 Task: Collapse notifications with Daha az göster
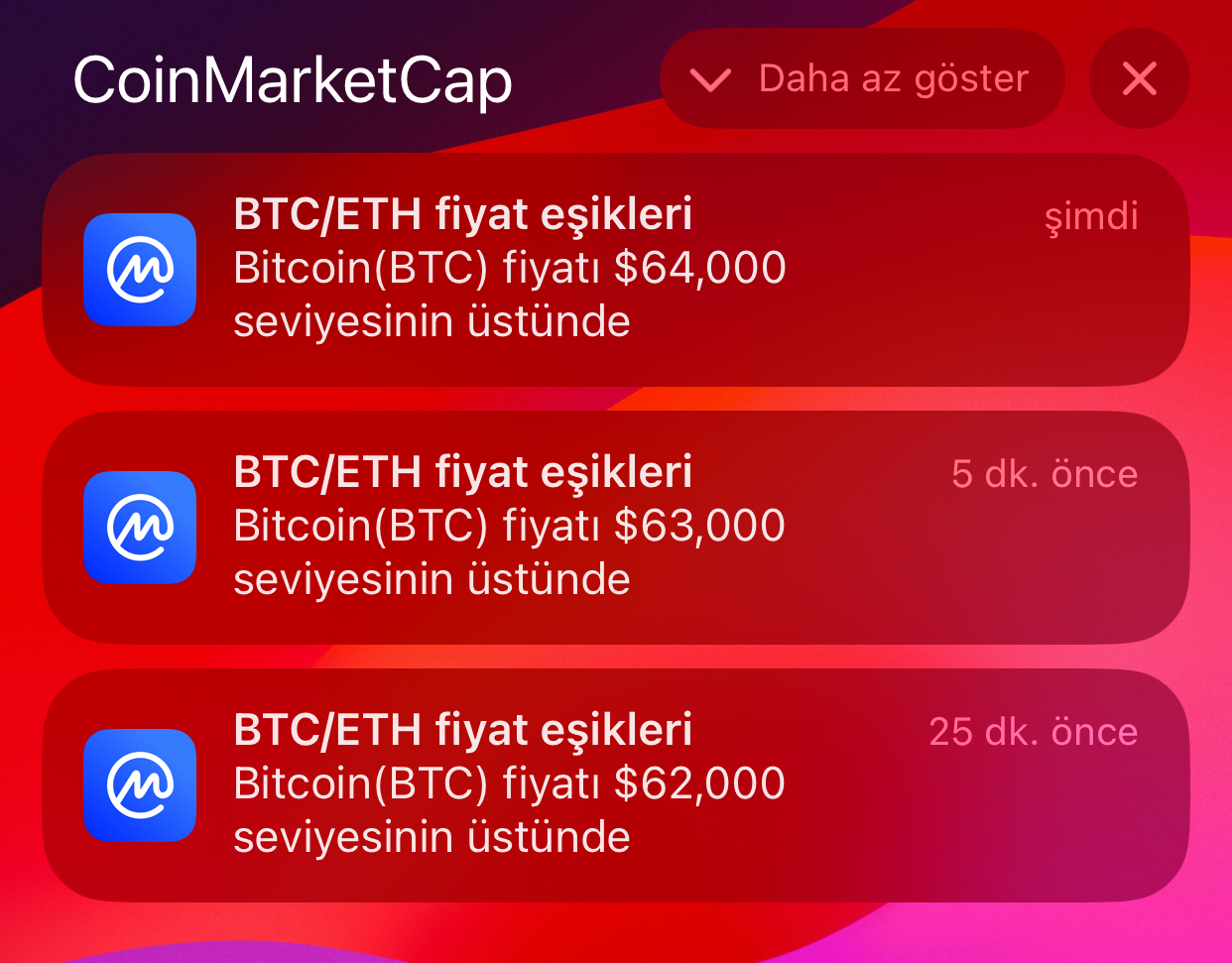[862, 78]
